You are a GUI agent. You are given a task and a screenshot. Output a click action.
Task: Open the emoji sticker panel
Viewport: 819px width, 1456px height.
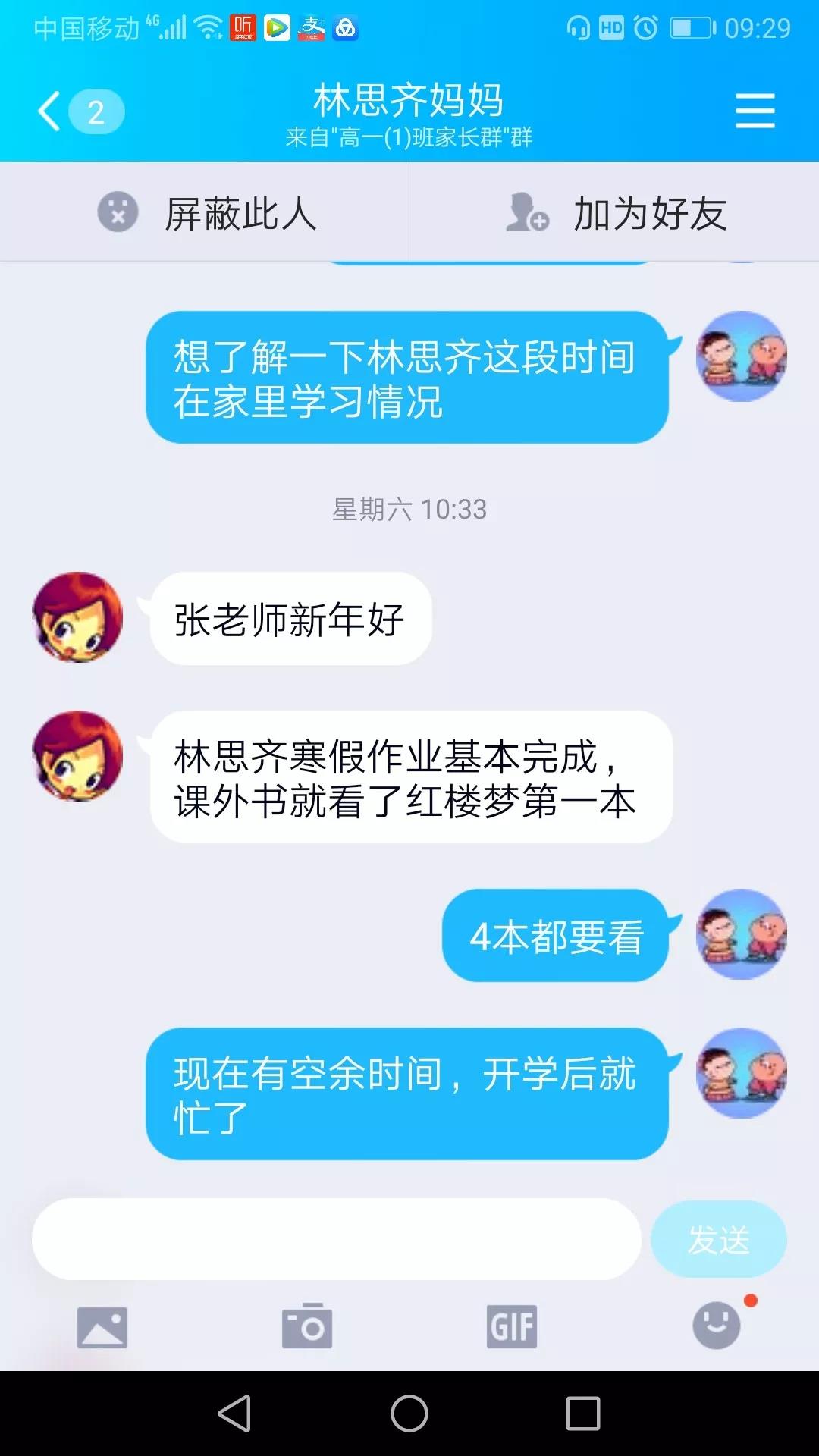pos(717,1327)
